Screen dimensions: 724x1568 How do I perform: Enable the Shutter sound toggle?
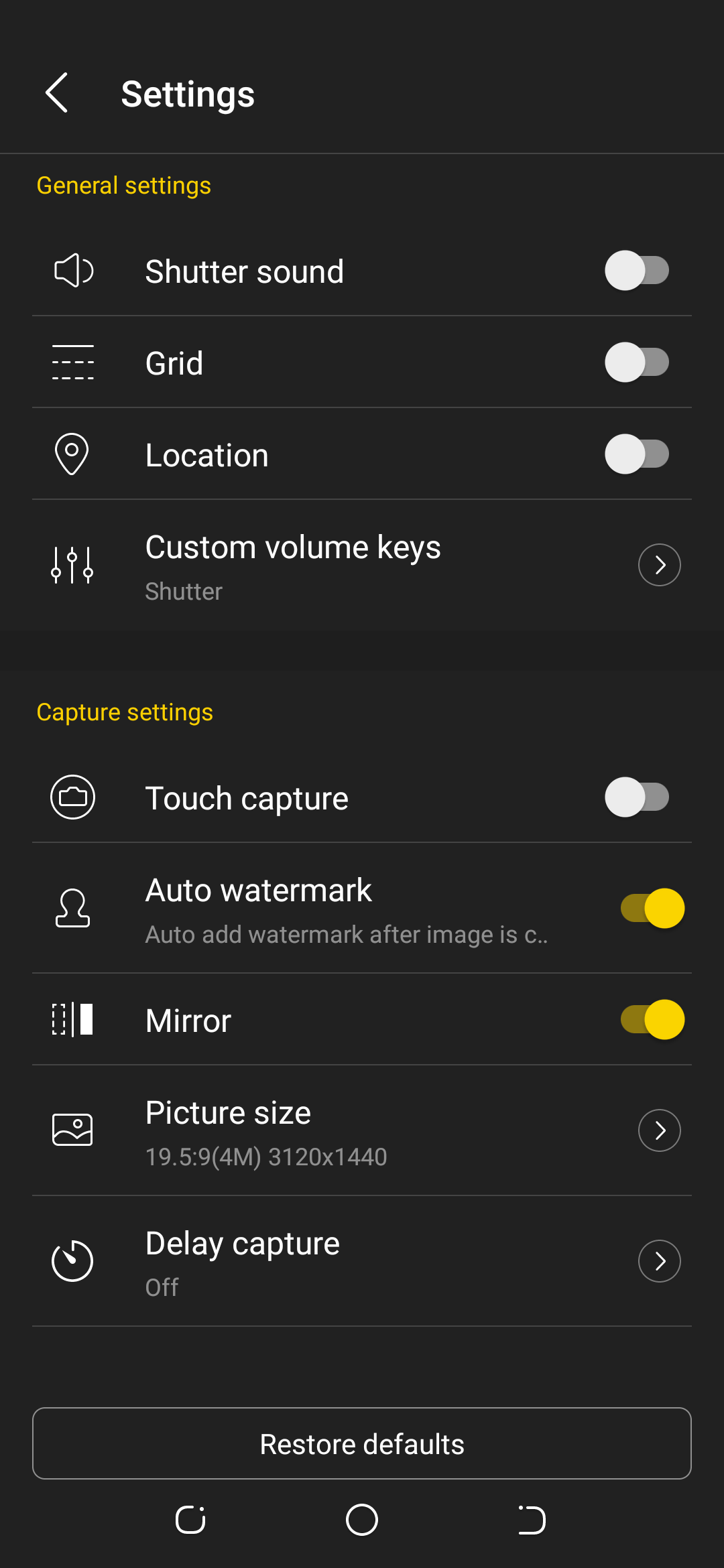[636, 271]
